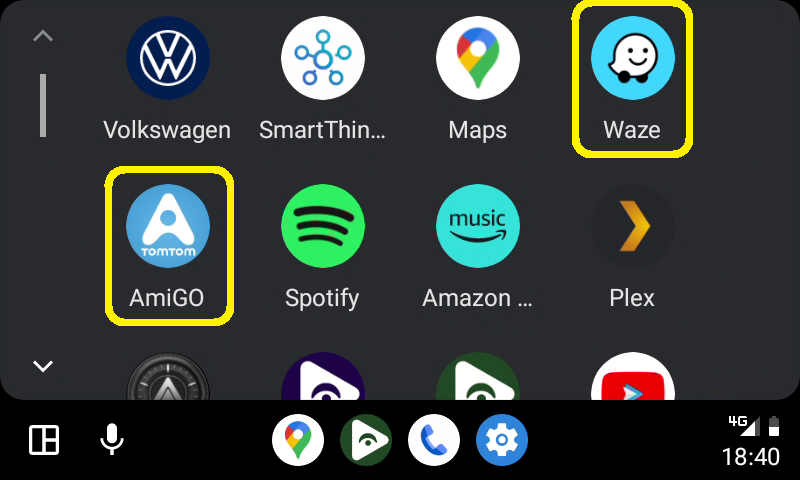Open Google Maps from the bottom dock
The image size is (800, 480).
297,440
